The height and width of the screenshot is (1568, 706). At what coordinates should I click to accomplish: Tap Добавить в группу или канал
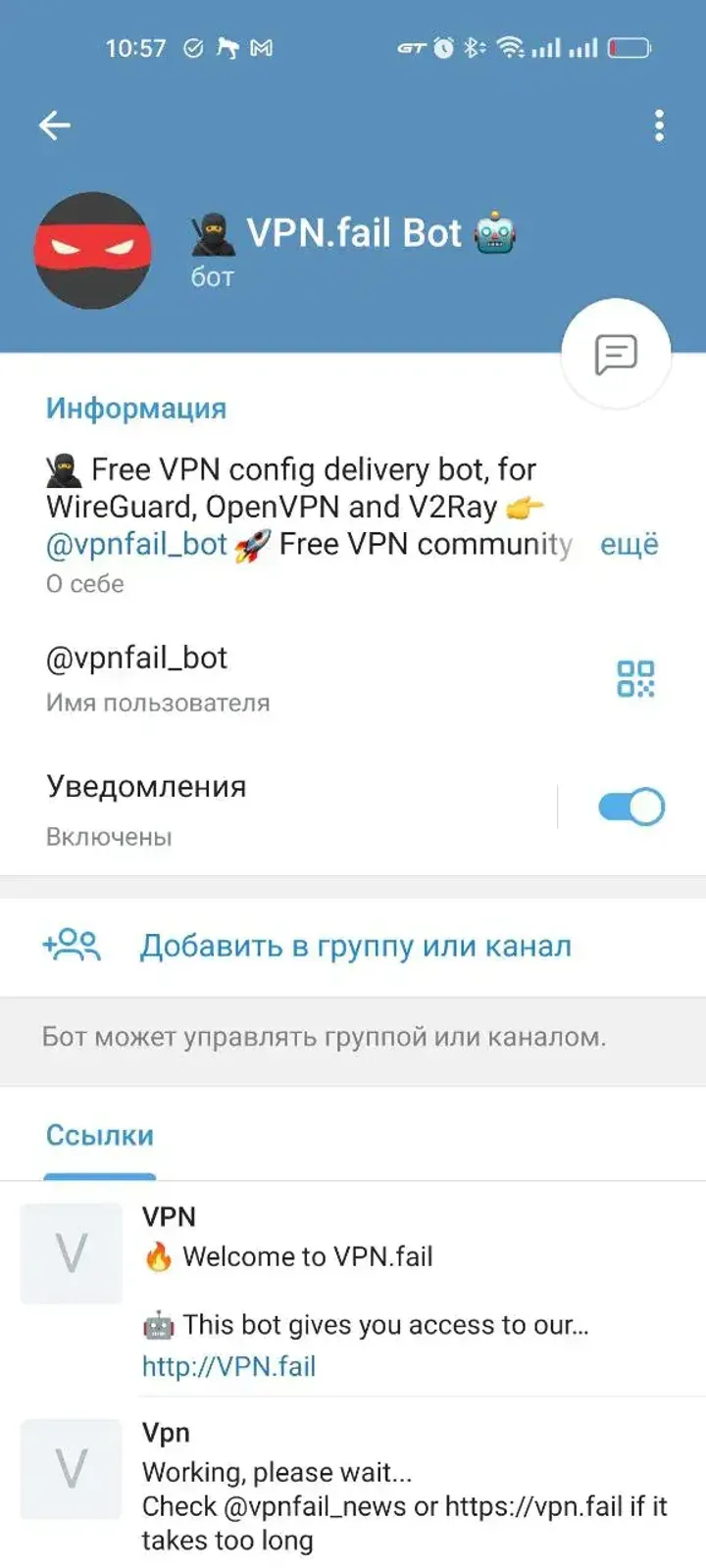point(356,944)
